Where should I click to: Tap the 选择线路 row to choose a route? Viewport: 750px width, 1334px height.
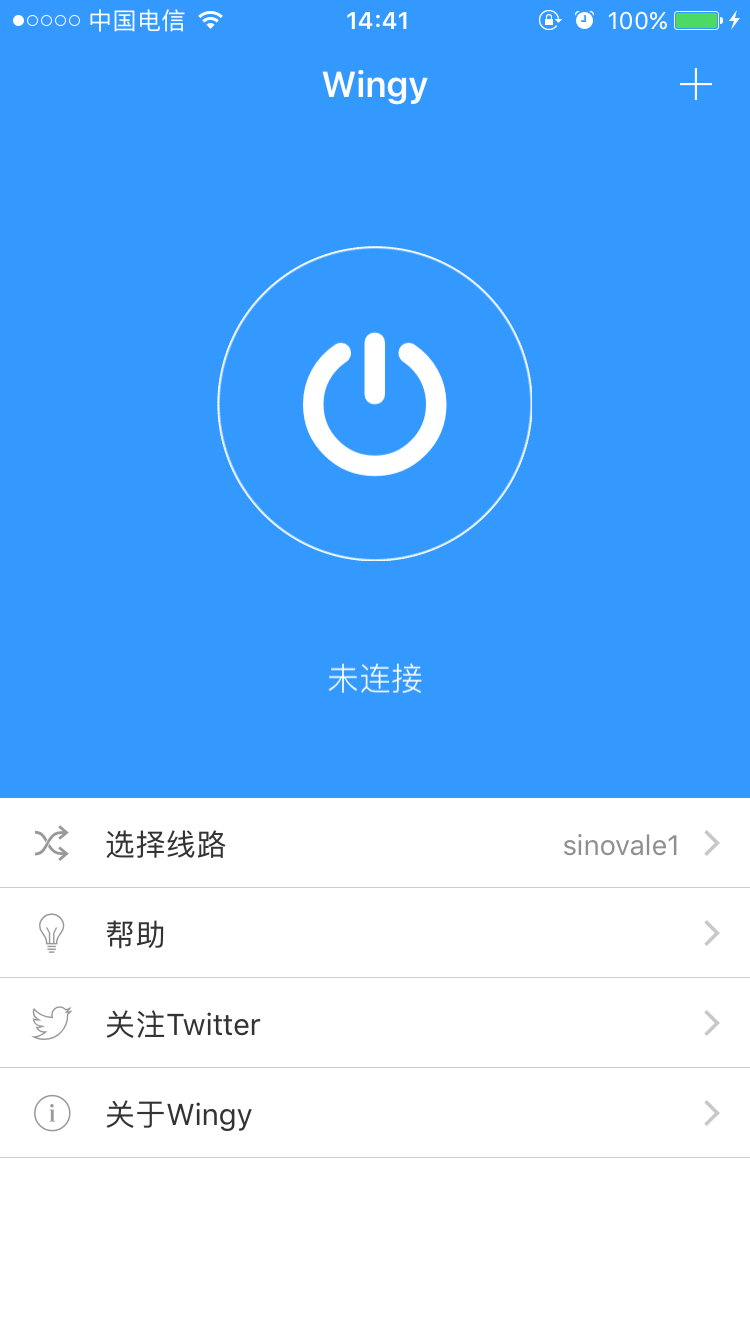pos(166,843)
